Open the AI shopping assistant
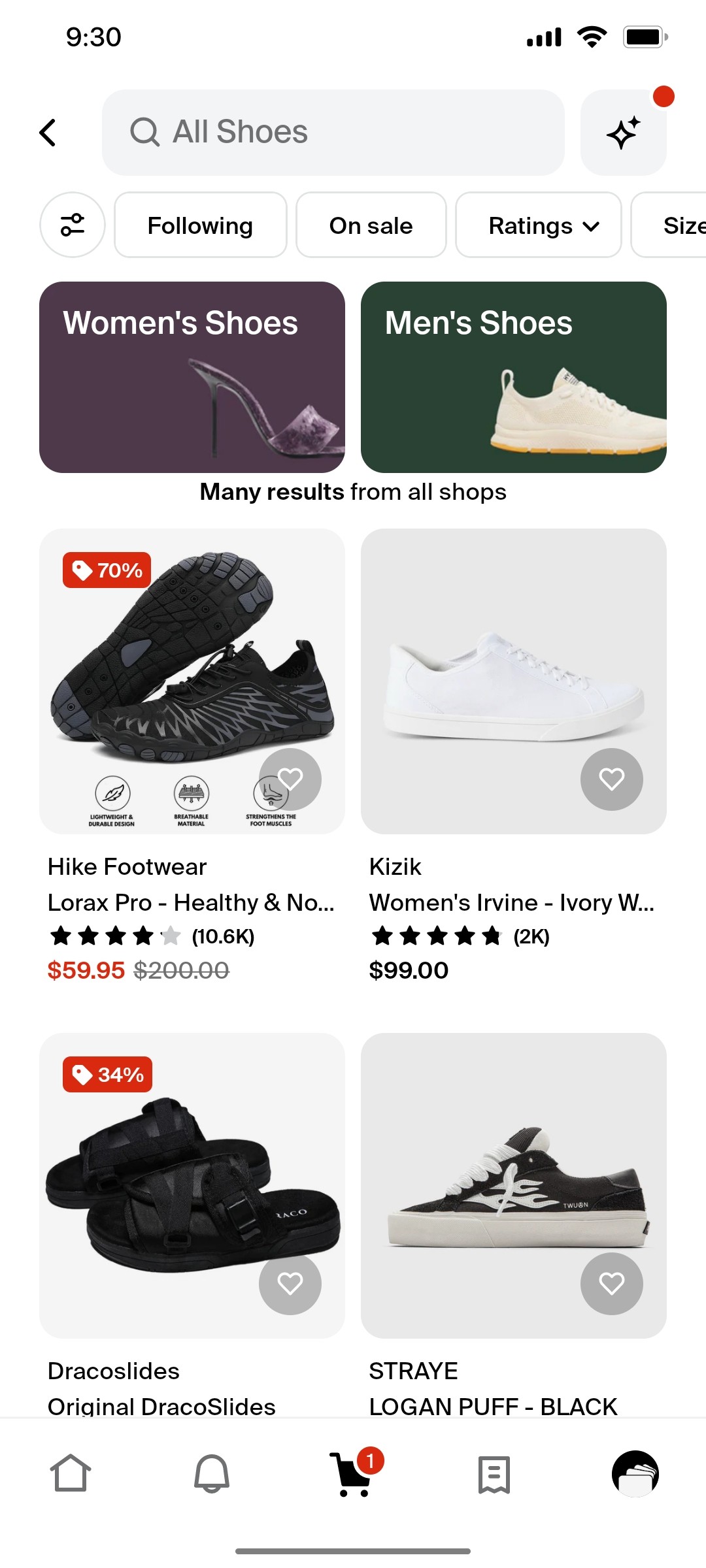Viewport: 706px width, 1568px height. coord(622,132)
